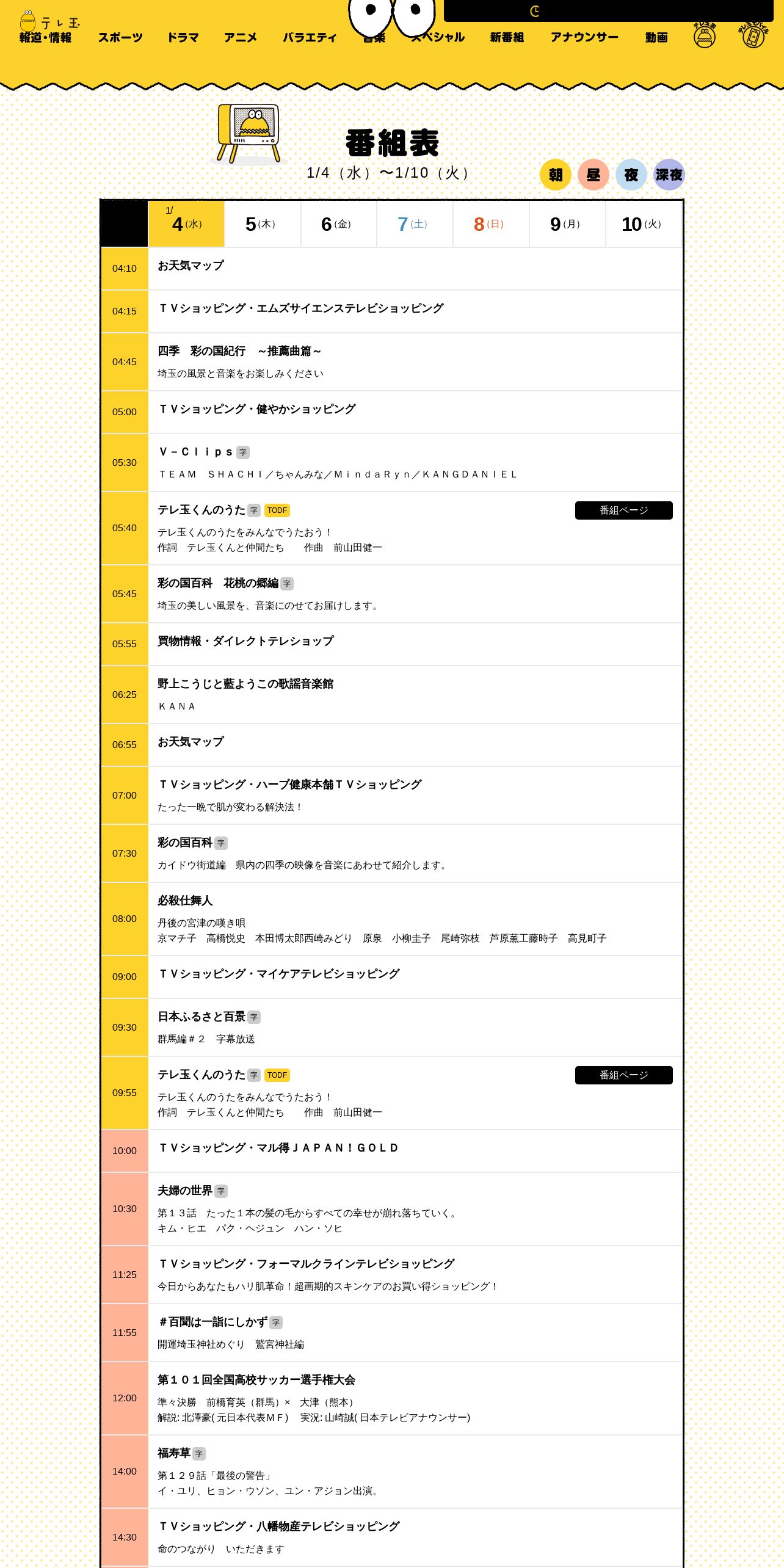Open the アナウンサー page
This screenshot has width=784, height=1568.
click(584, 38)
